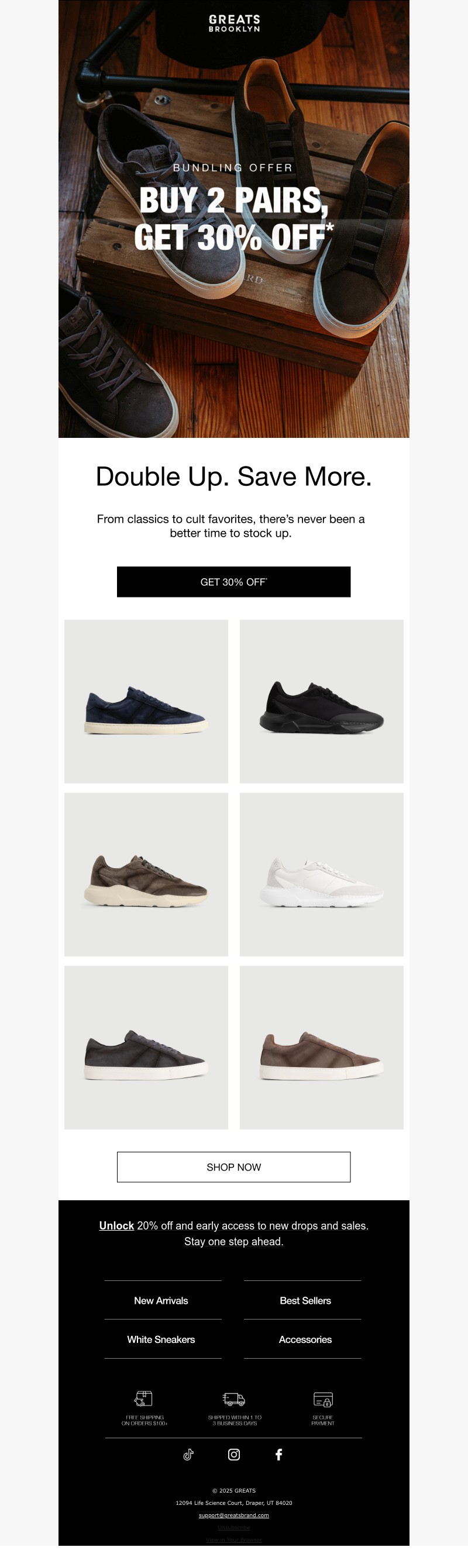This screenshot has height=1568, width=468.
Task: Go to Accessories
Action: click(x=305, y=1339)
